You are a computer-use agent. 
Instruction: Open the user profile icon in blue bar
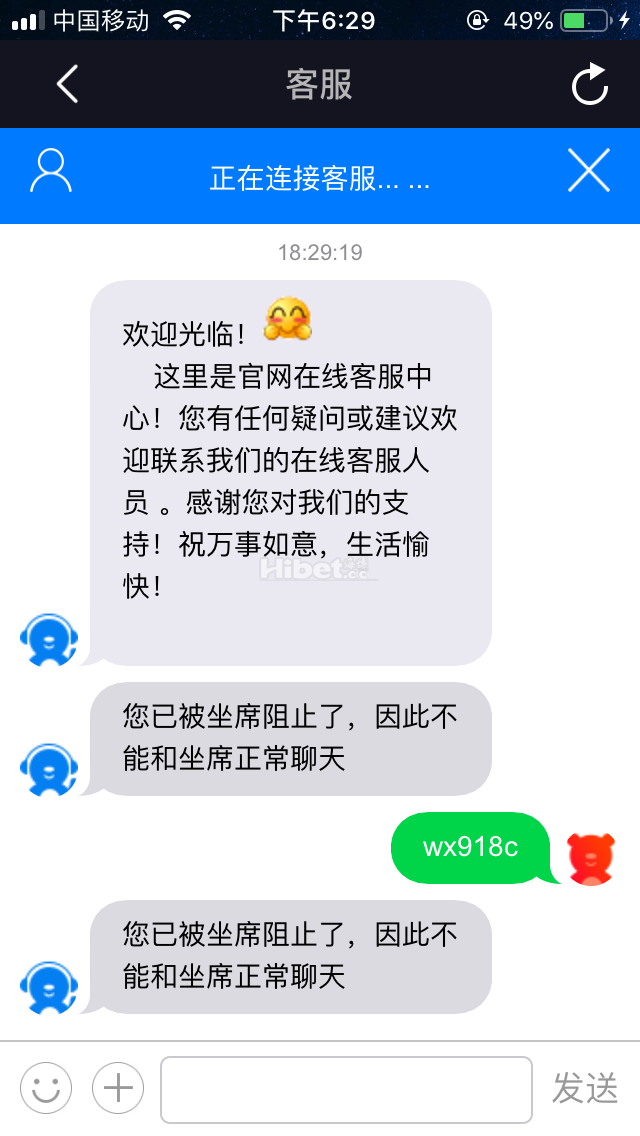[51, 172]
